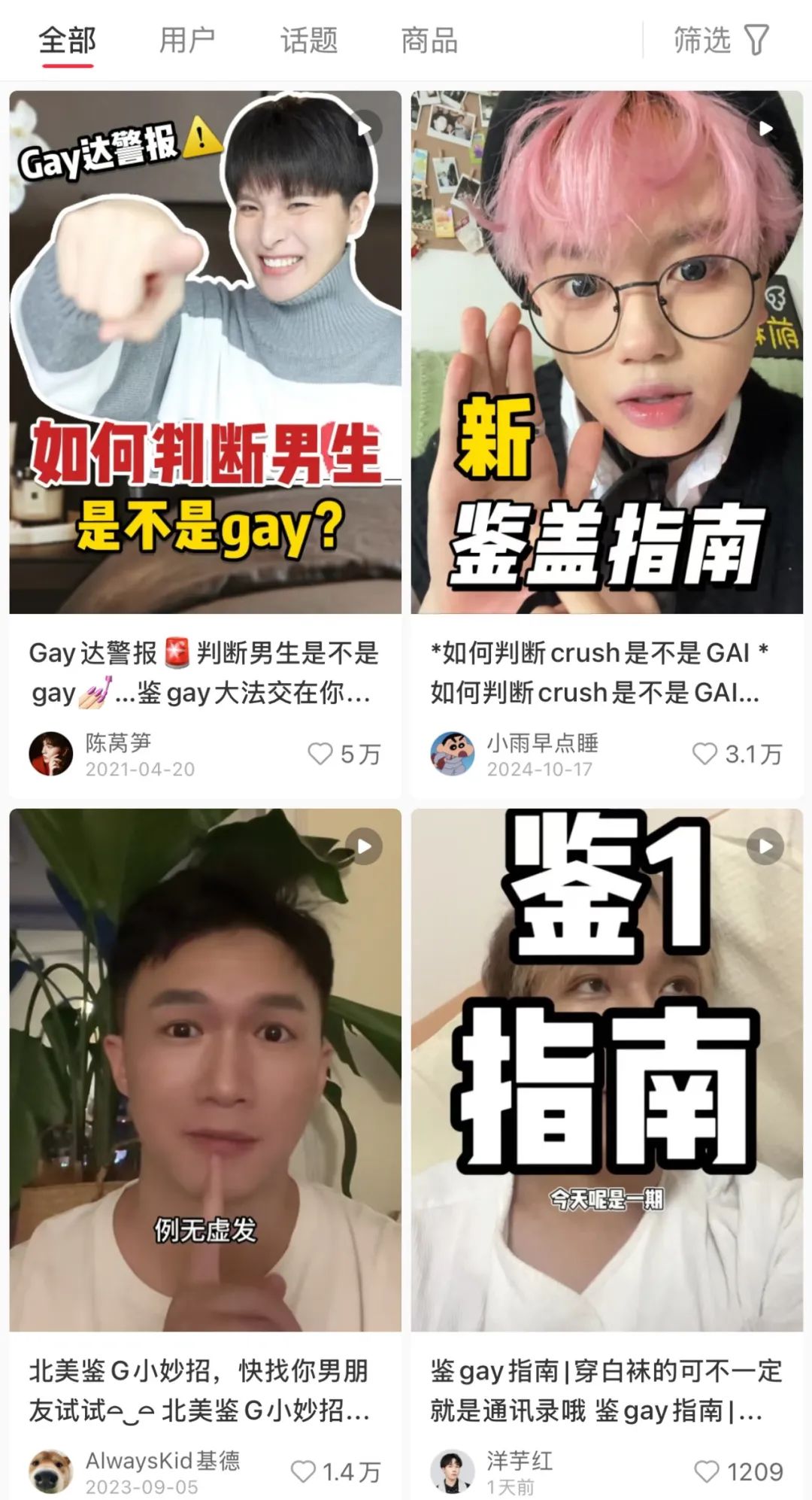Open the 北美鉴G小妙招 video post
This screenshot has height=1500, width=812.
pos(205,1070)
